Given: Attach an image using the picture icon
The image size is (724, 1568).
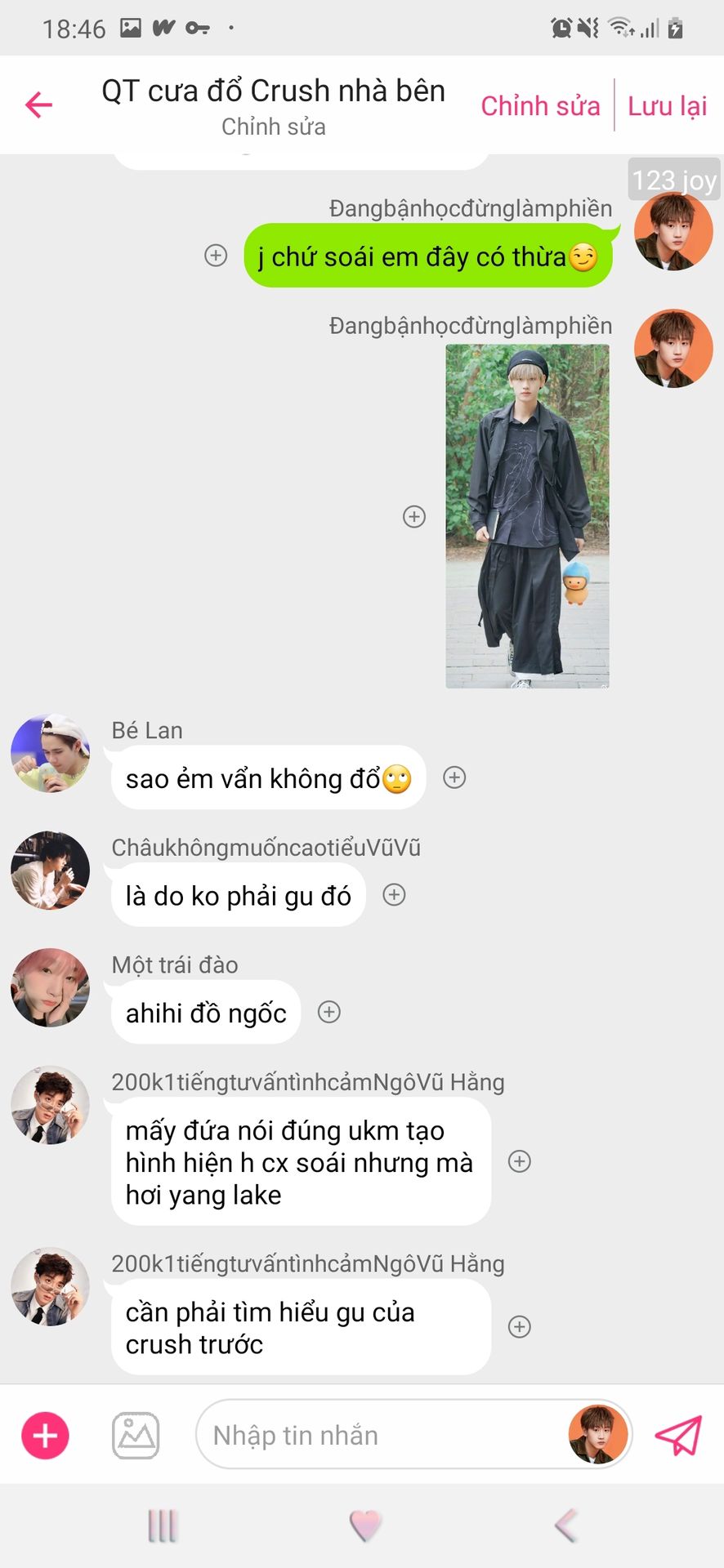Looking at the screenshot, I should 136,1435.
